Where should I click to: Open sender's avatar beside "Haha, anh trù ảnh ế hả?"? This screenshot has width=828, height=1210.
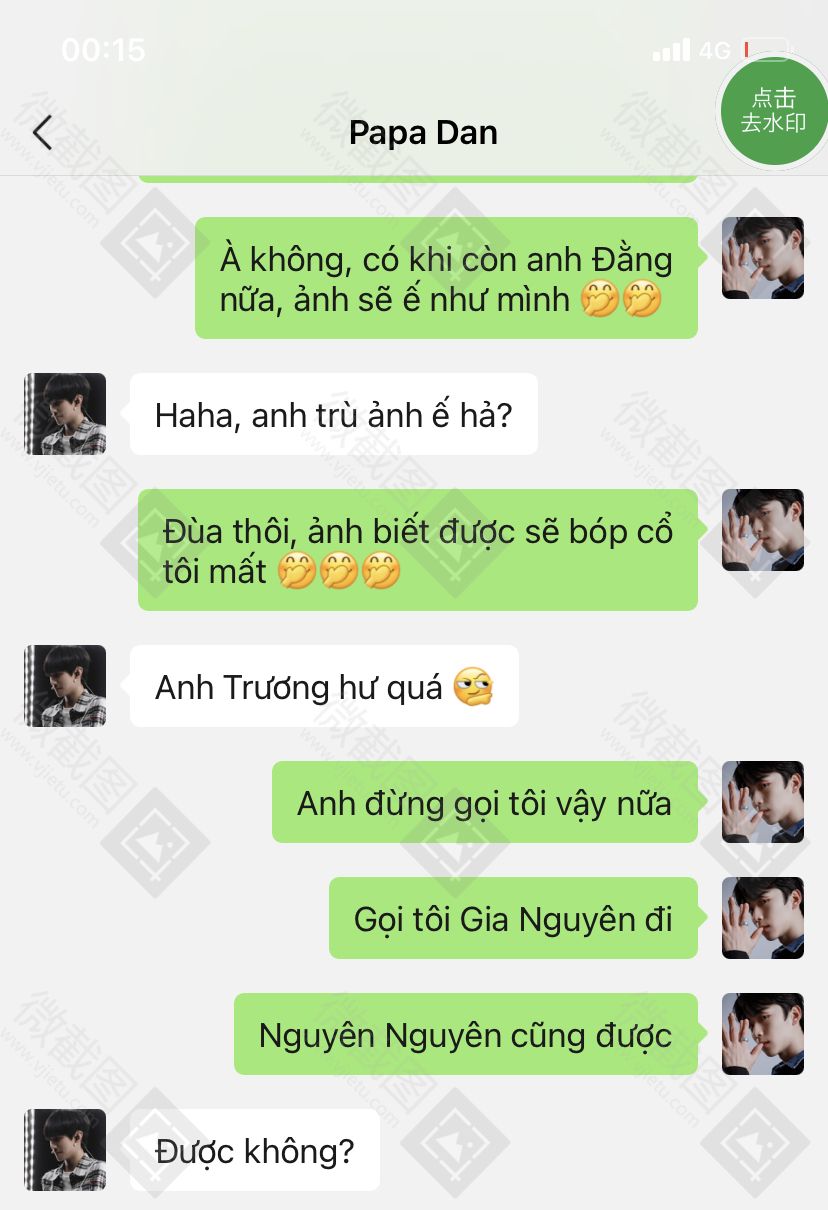(65, 414)
